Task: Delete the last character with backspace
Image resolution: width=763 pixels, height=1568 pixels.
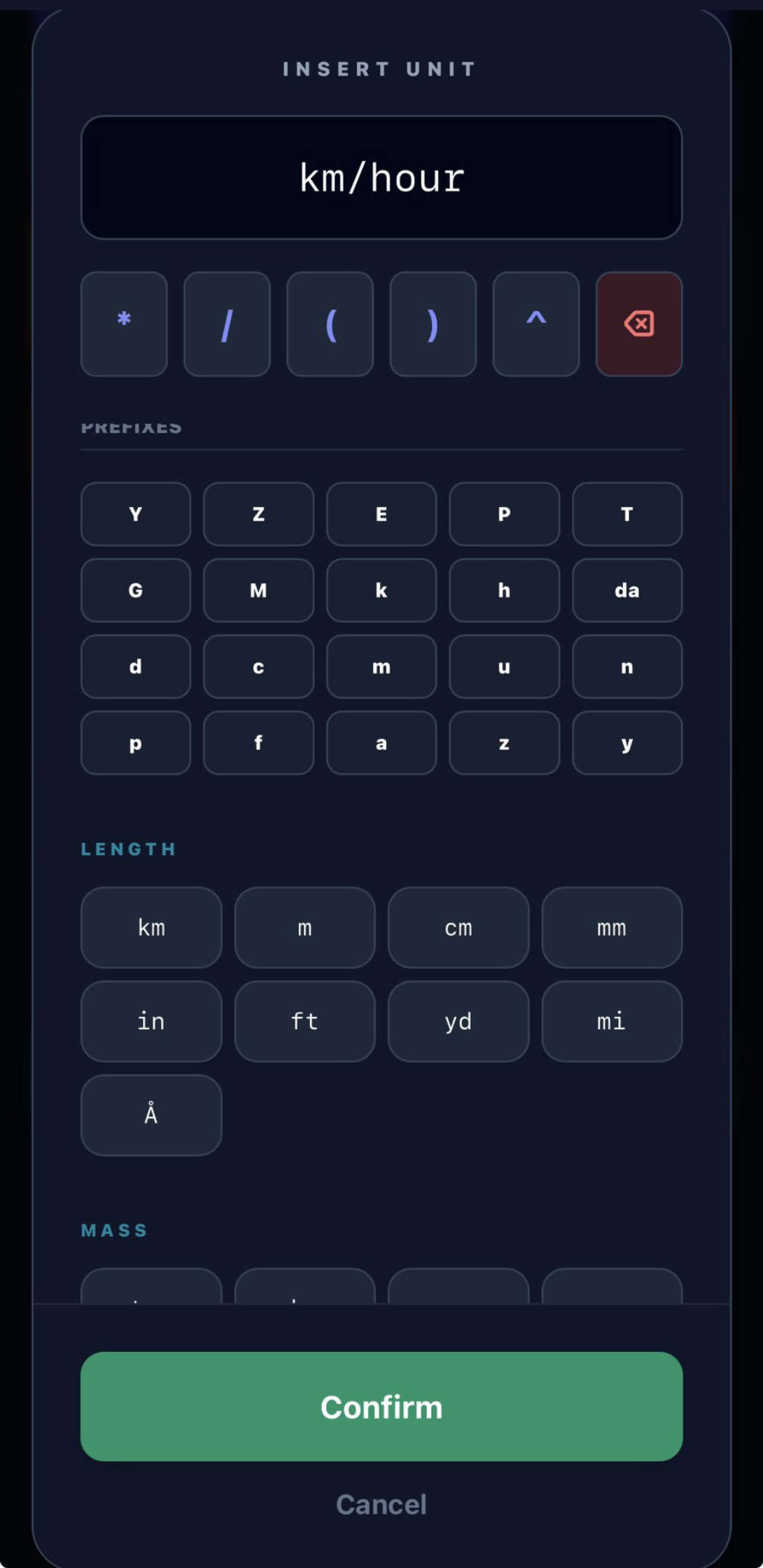Action: coord(639,324)
